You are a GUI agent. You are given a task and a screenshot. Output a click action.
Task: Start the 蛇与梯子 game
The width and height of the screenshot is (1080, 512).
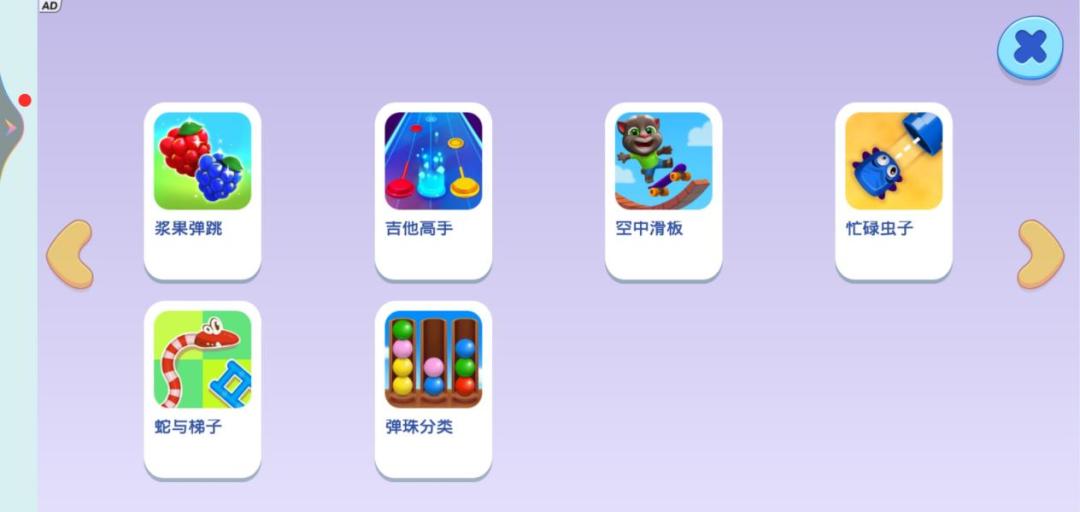tap(203, 360)
